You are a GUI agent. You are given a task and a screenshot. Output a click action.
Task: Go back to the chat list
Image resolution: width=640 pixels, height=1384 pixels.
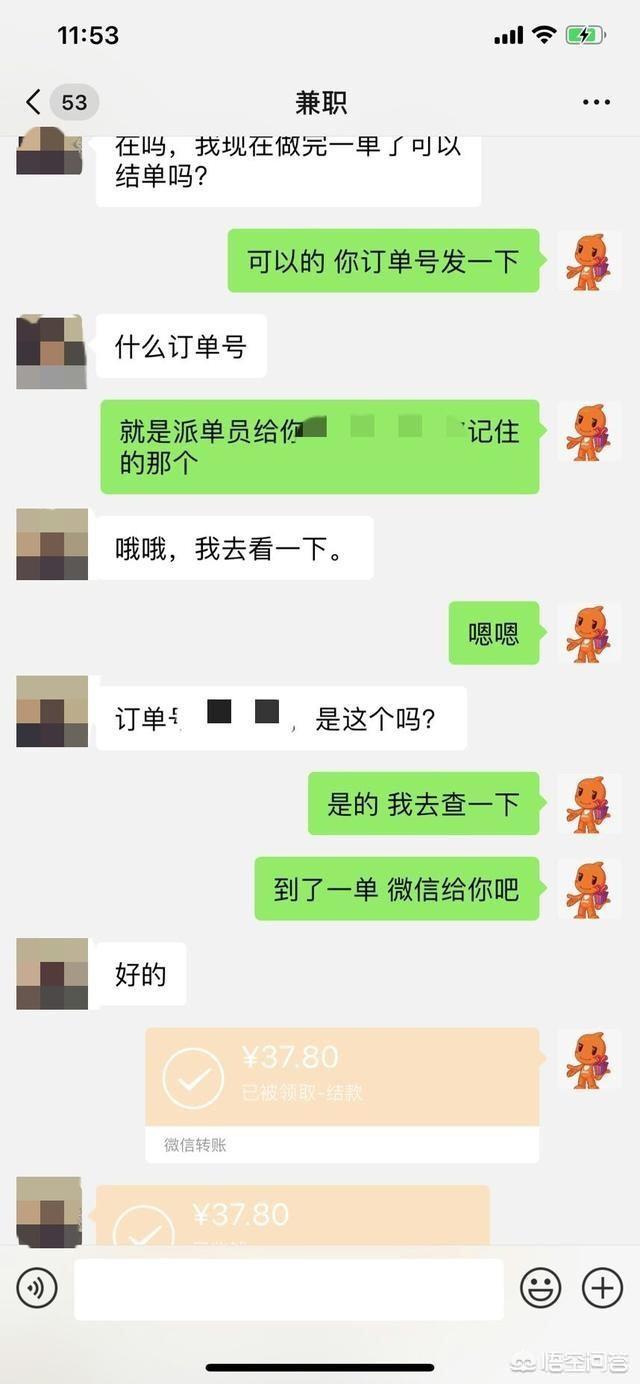click(34, 102)
